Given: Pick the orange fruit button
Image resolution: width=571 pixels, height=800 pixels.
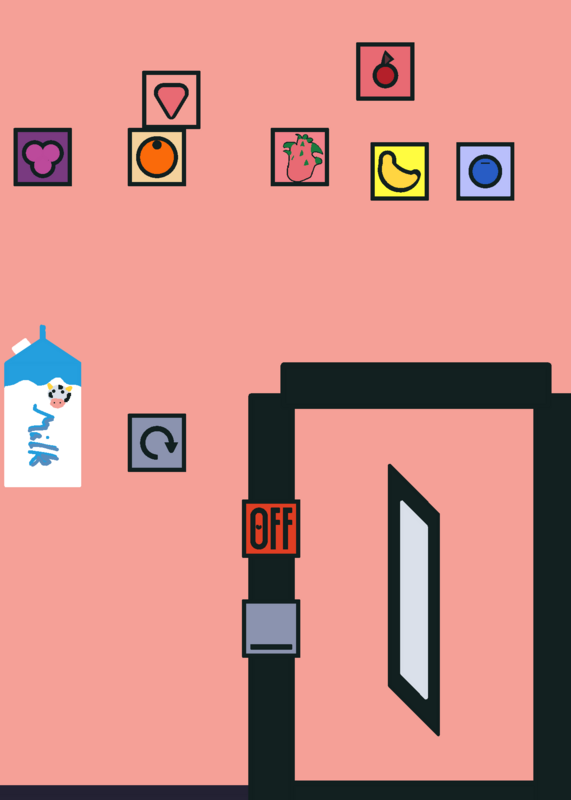Looking at the screenshot, I should 157,157.
